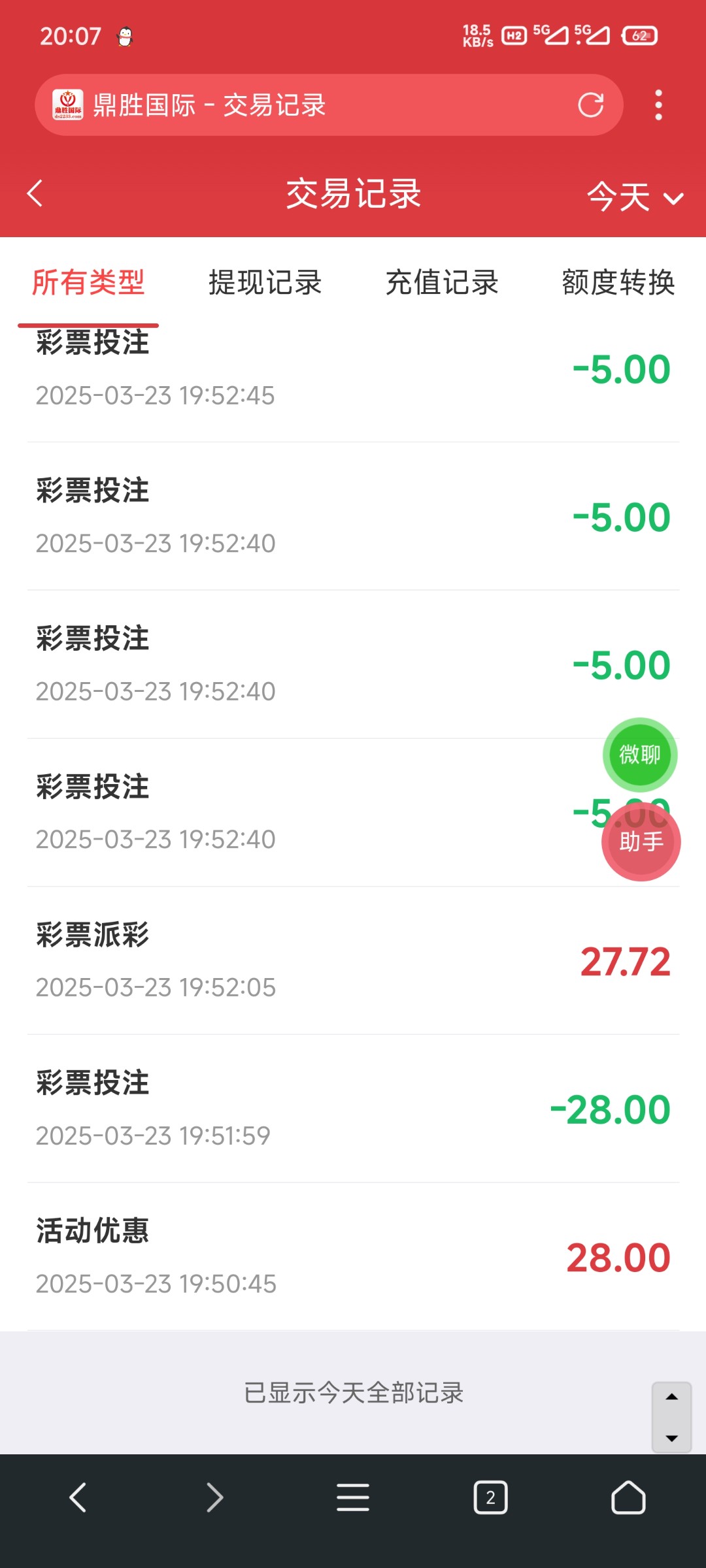Tap the scroll-down arrow at the bottom right
The height and width of the screenshot is (1568, 706).
click(671, 1437)
